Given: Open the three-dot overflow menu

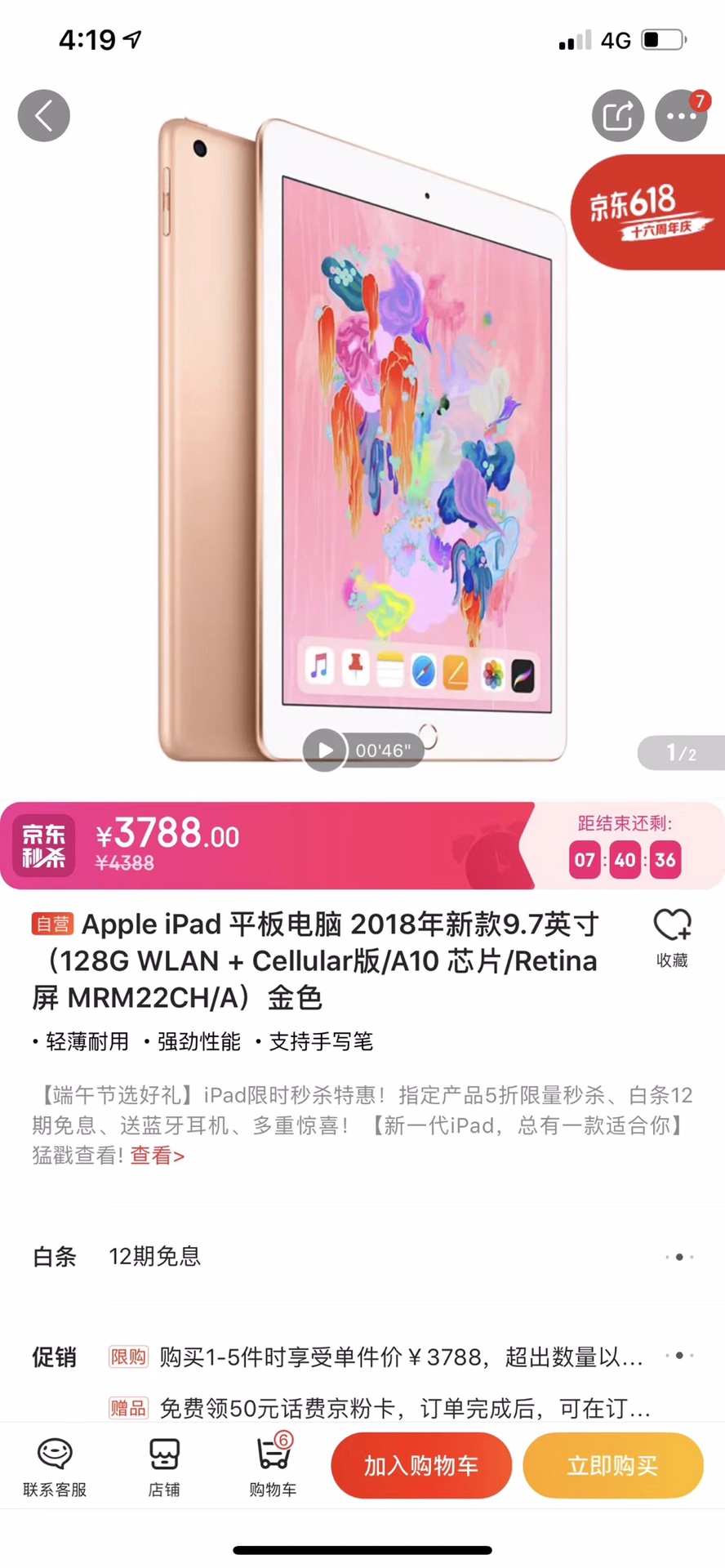Looking at the screenshot, I should click(681, 116).
